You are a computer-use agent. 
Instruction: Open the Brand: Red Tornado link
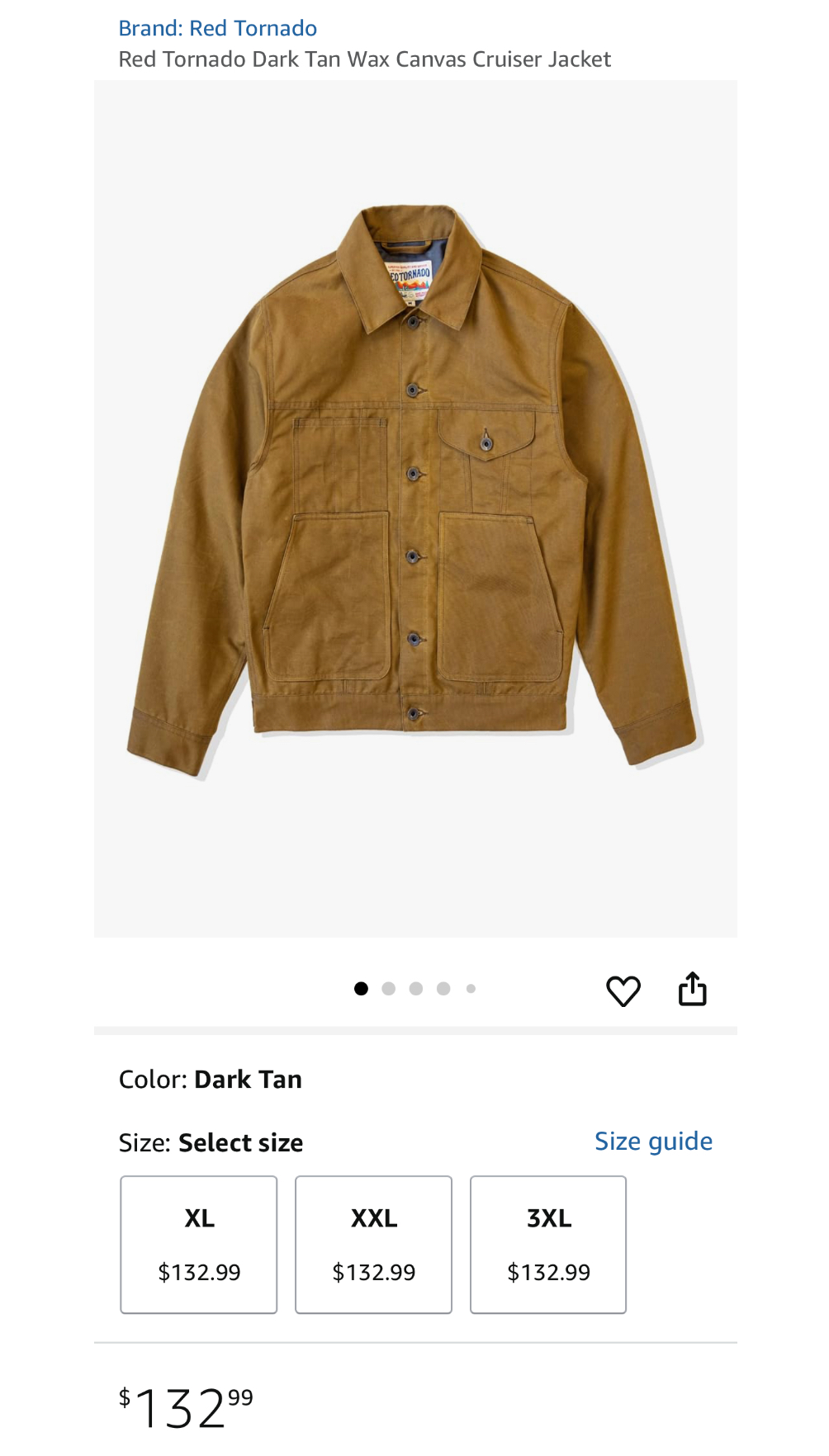coord(217,28)
